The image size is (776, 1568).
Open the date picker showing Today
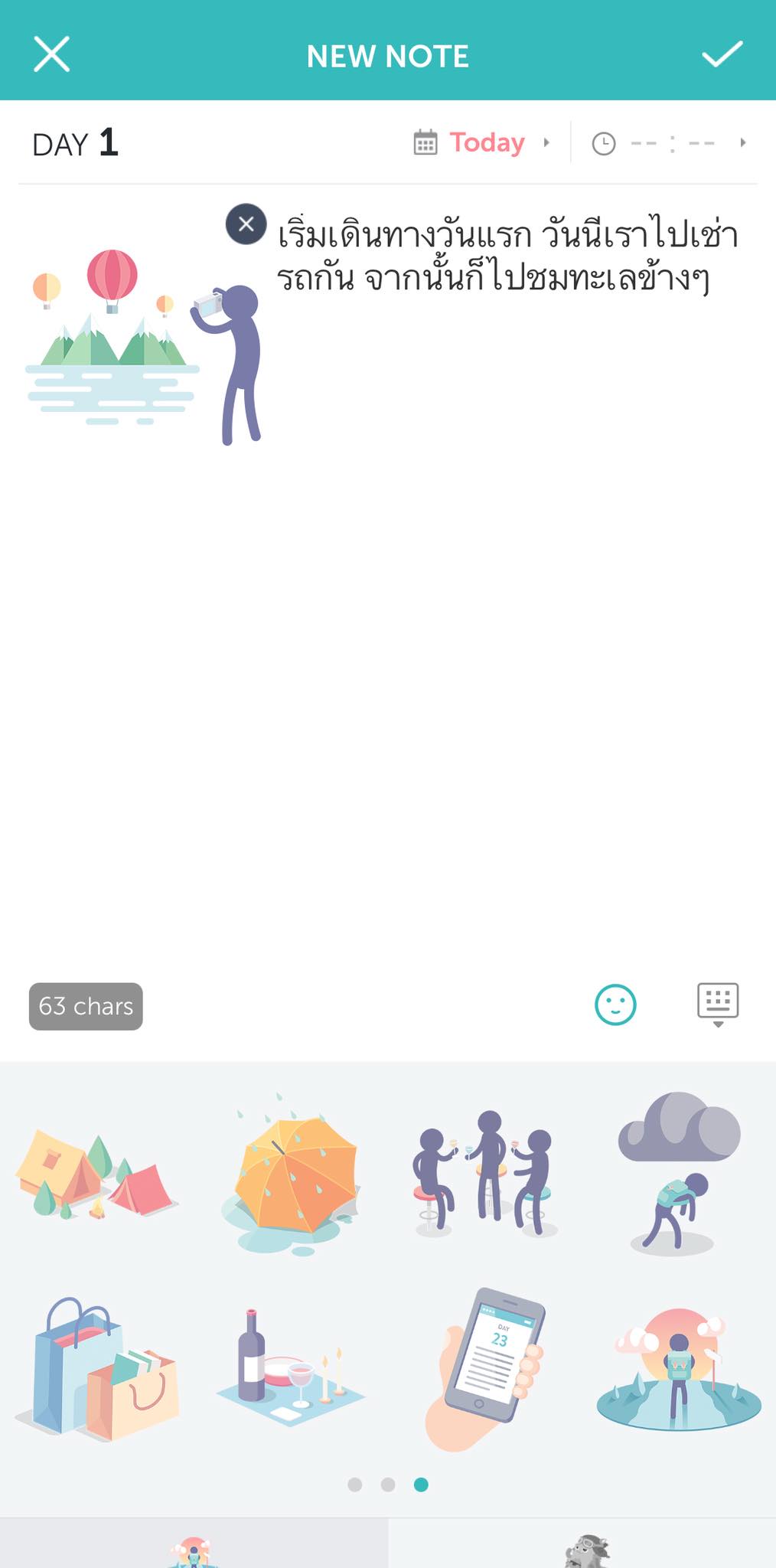485,143
